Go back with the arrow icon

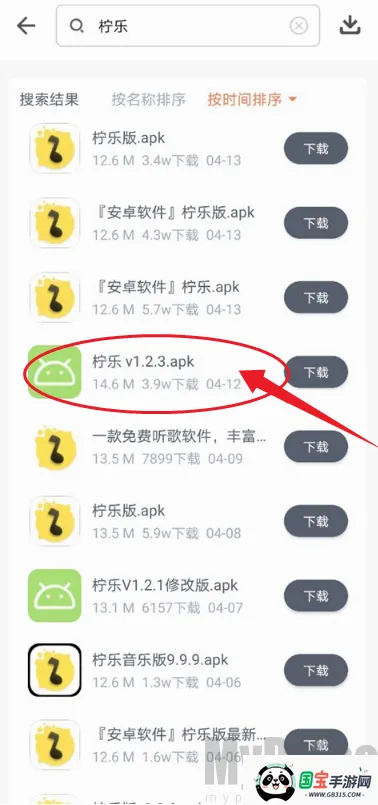click(x=26, y=25)
